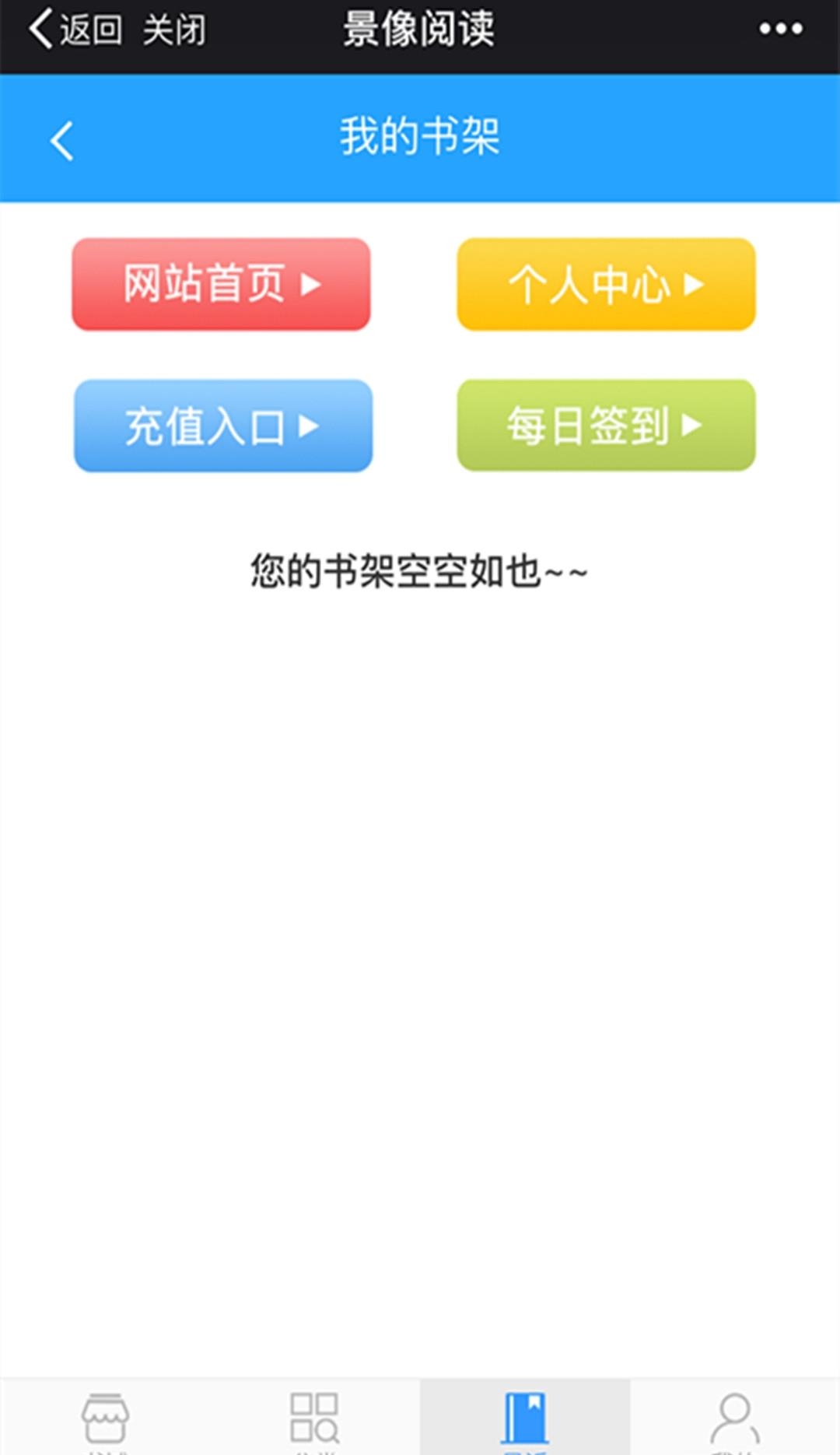840x1455 pixels.
Task: Tap the back arrow beside 我的书架
Action: 61,141
